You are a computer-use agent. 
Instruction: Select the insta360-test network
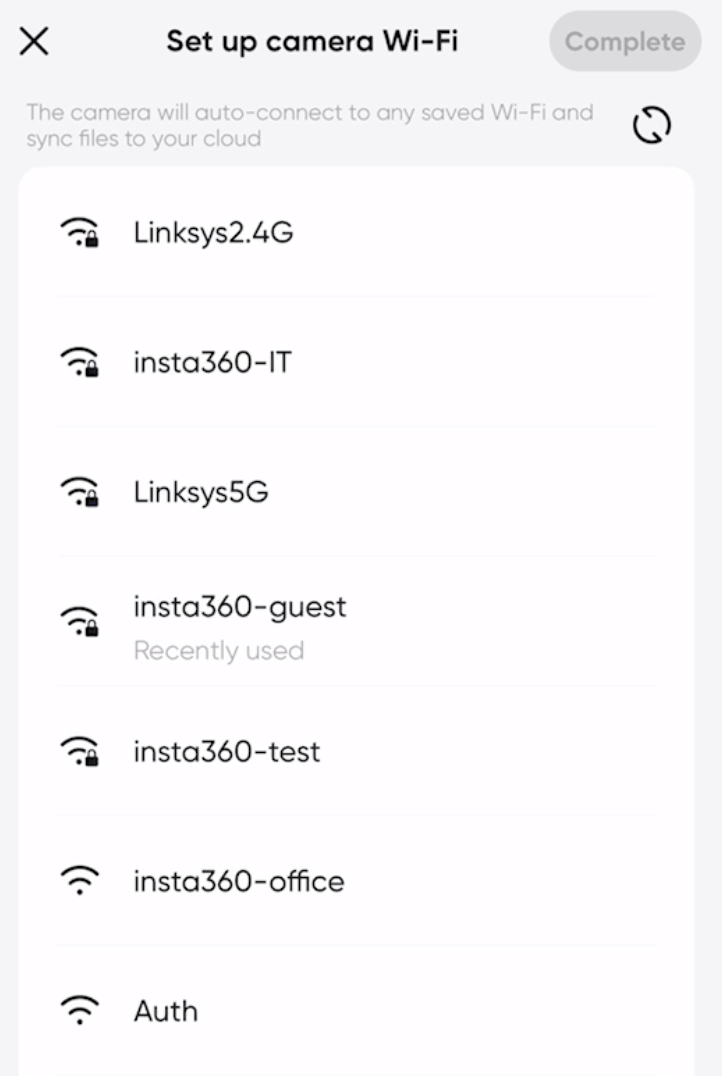tap(227, 751)
